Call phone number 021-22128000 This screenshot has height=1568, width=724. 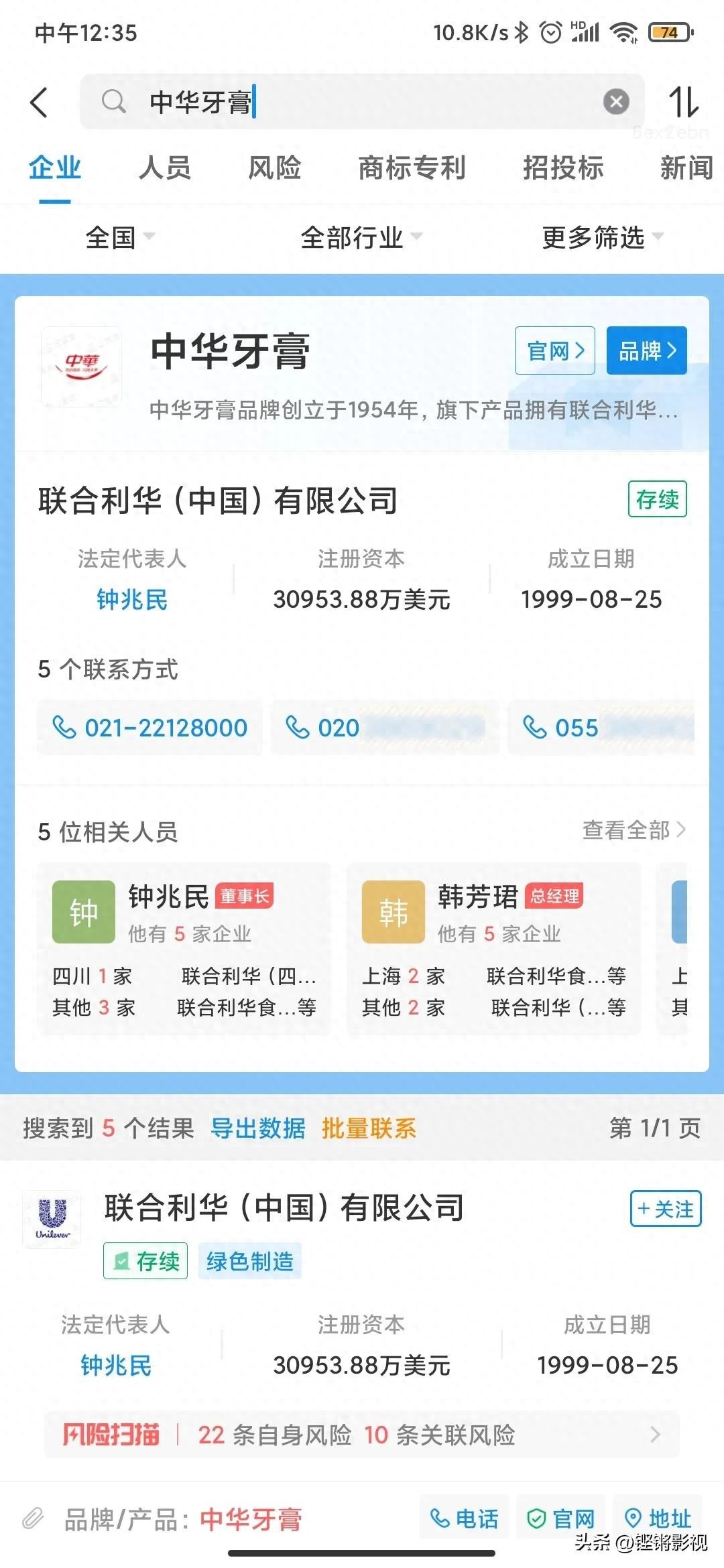[150, 728]
